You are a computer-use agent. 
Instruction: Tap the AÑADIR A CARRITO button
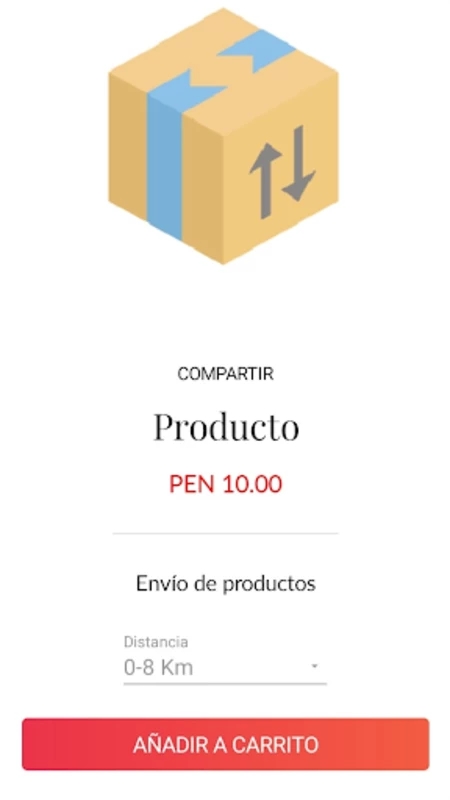(226, 744)
